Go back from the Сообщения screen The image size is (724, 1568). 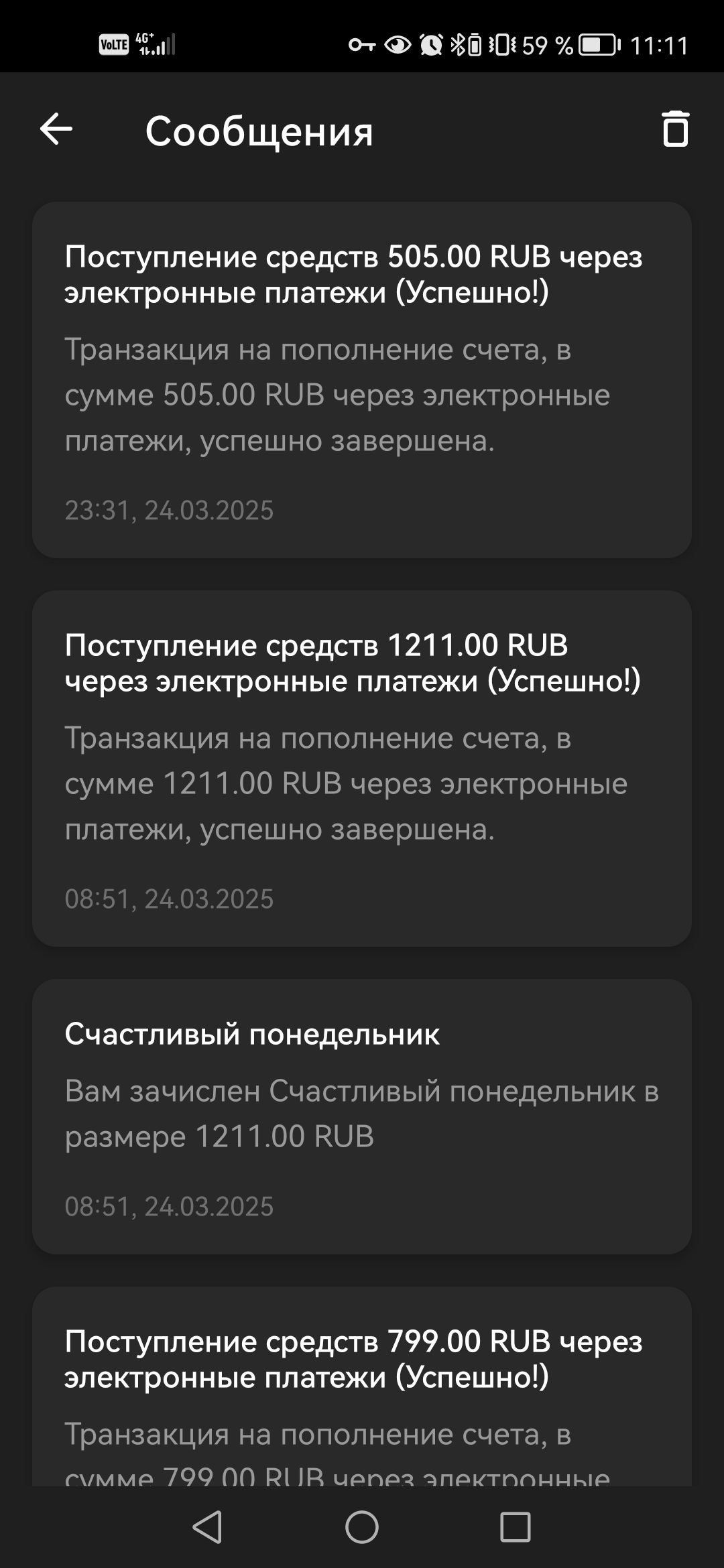[x=56, y=129]
